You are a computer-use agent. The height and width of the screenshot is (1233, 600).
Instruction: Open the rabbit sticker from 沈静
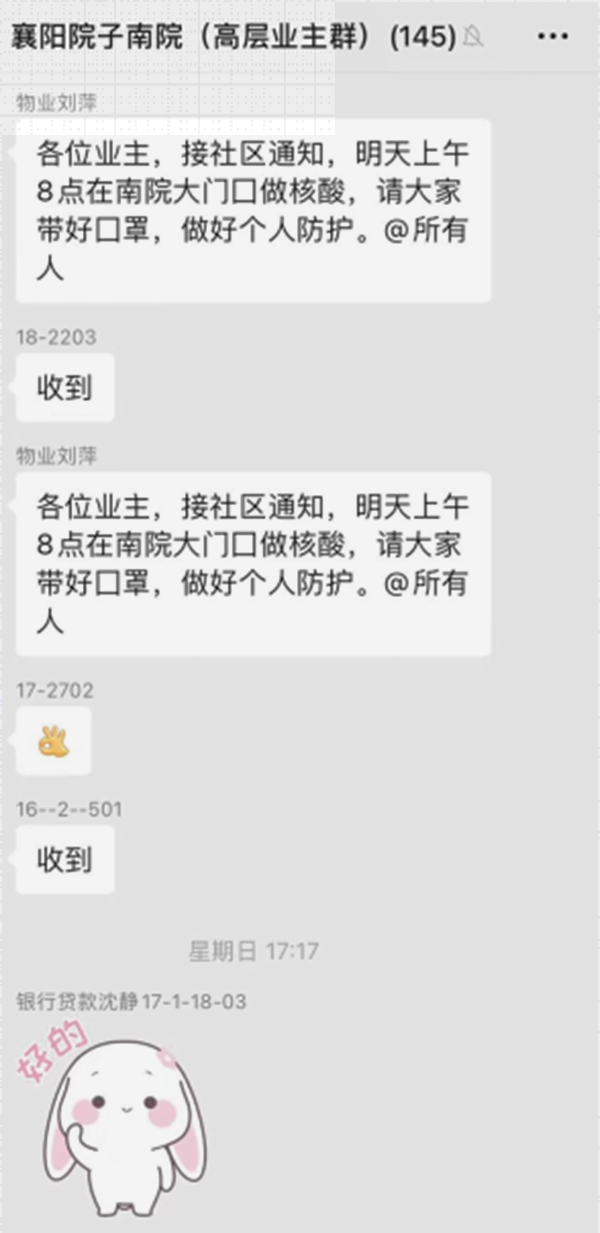(x=117, y=1118)
